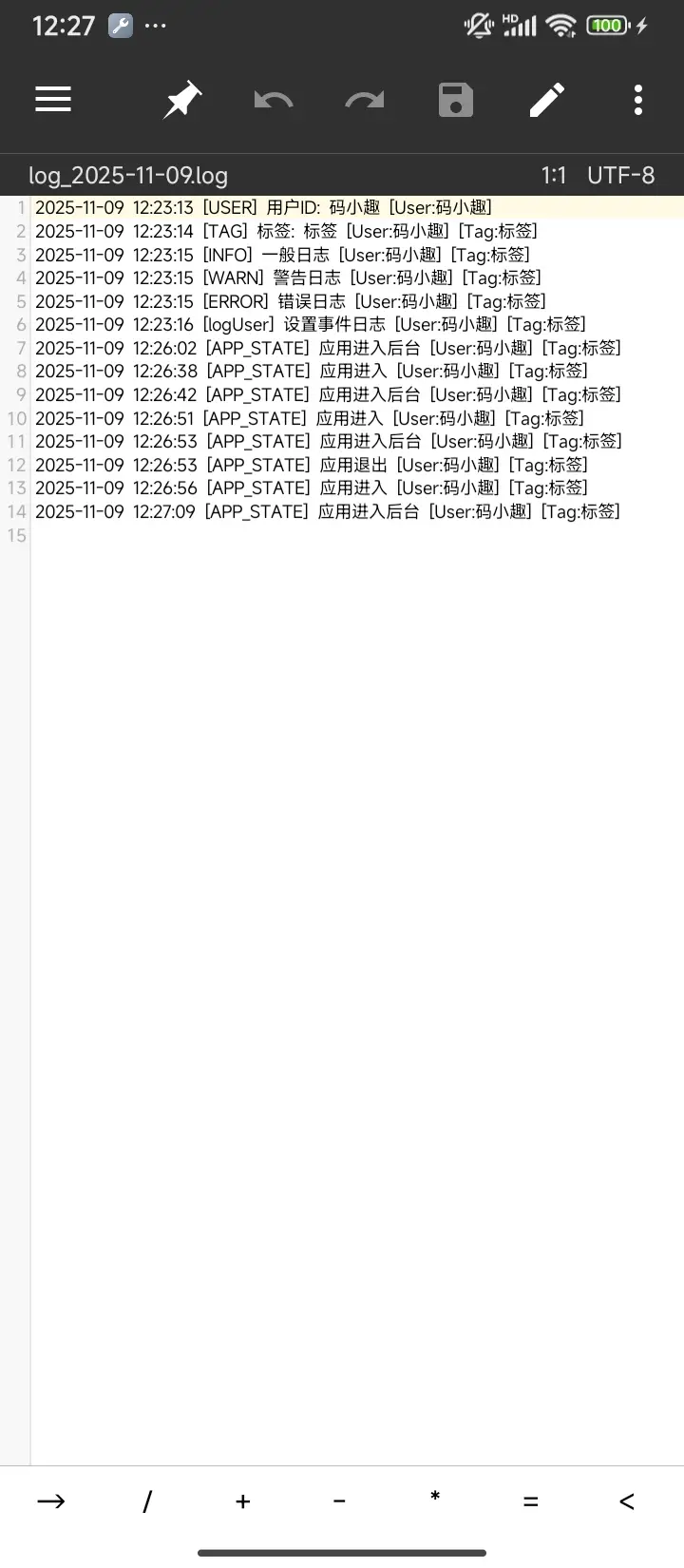Insert a slash character
Image resolution: width=684 pixels, height=1568 pixels.
[147, 1501]
